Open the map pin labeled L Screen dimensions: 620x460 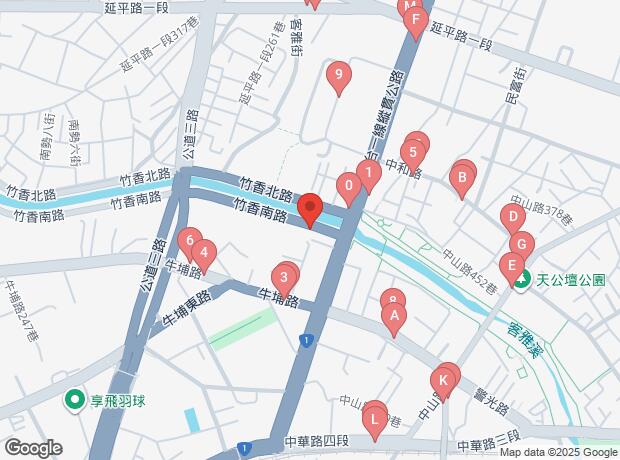tap(374, 420)
